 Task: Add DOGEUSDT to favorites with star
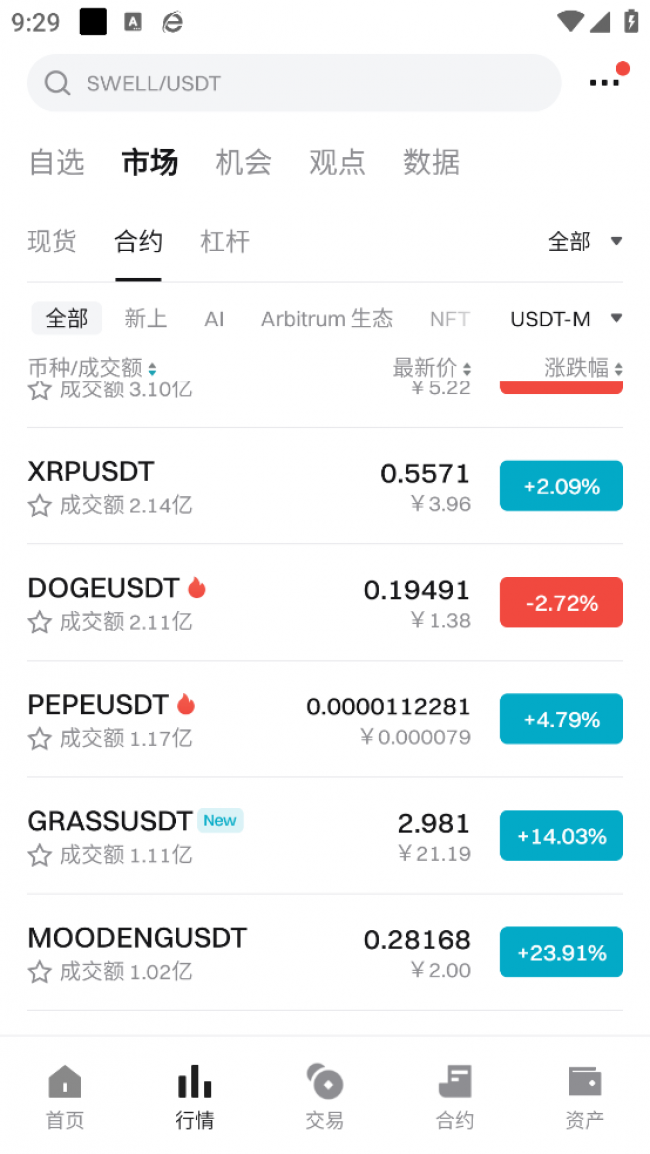point(40,623)
